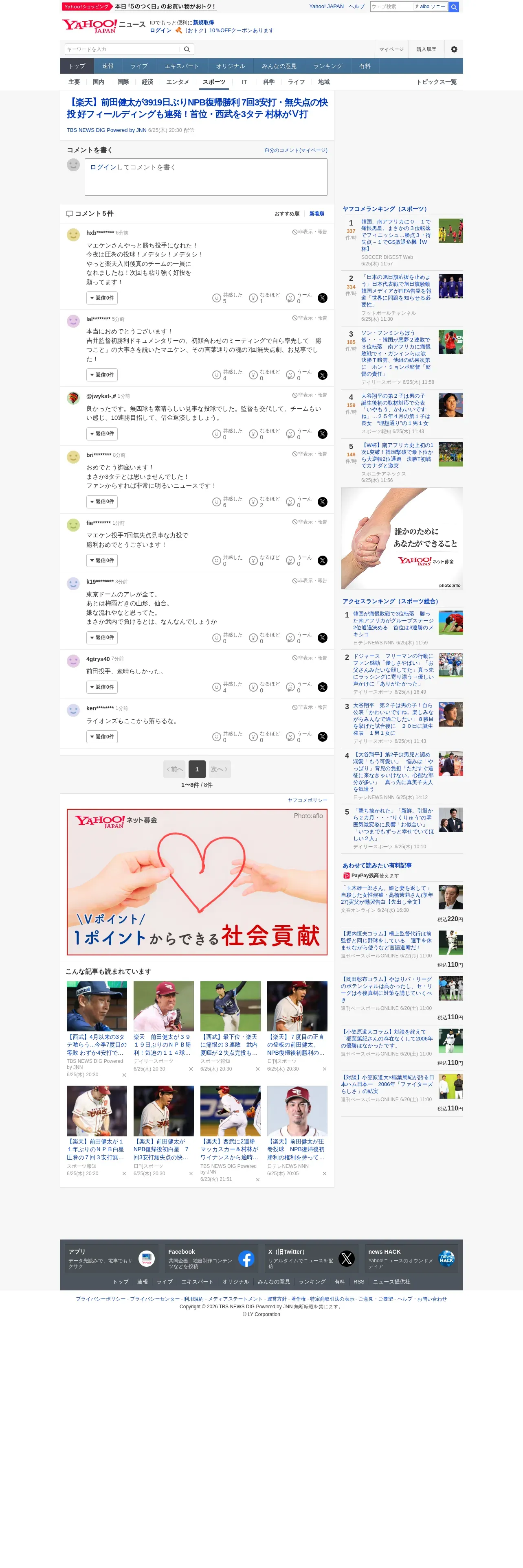This screenshot has height=1568, width=523.
Task: Tap なるほど on k19******** comment
Action: click(264, 638)
